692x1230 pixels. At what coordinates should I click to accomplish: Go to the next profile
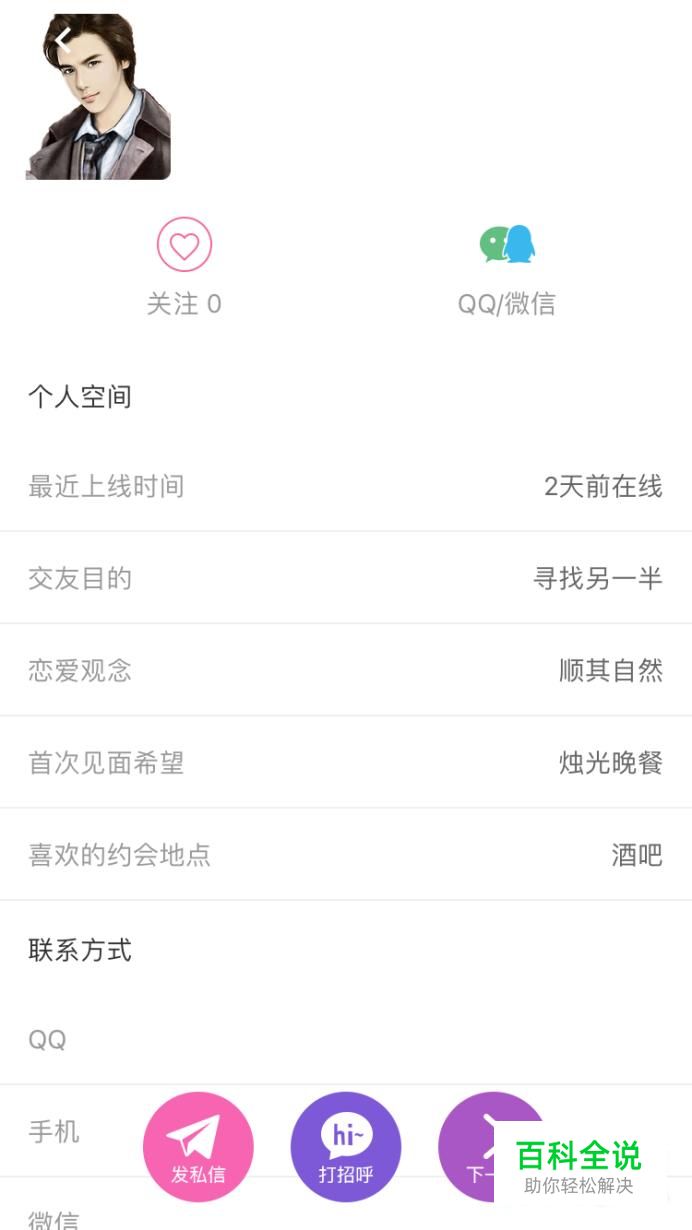[x=492, y=1147]
